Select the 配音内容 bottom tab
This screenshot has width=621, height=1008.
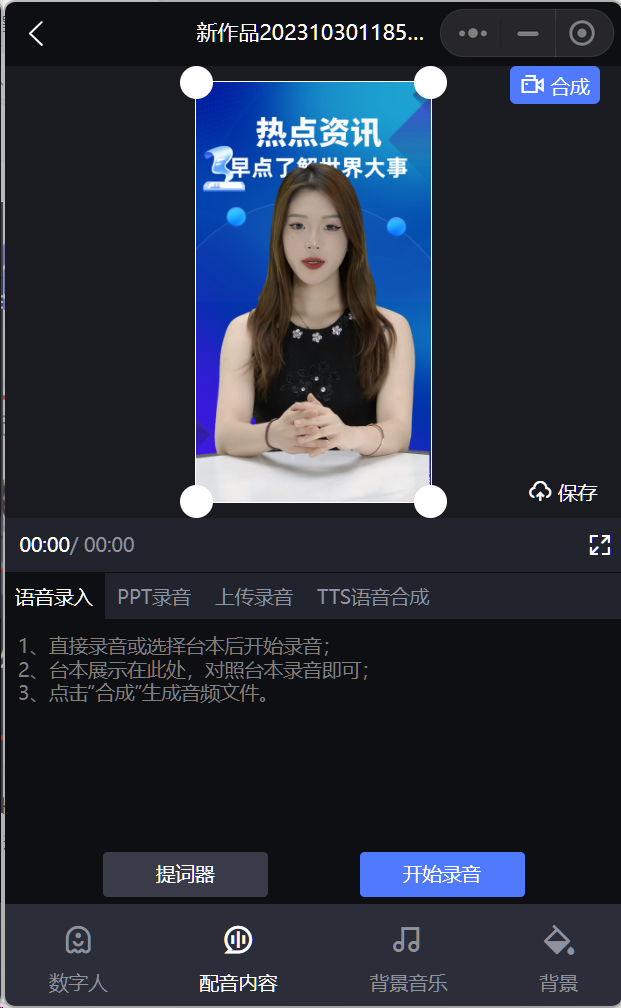coord(238,957)
